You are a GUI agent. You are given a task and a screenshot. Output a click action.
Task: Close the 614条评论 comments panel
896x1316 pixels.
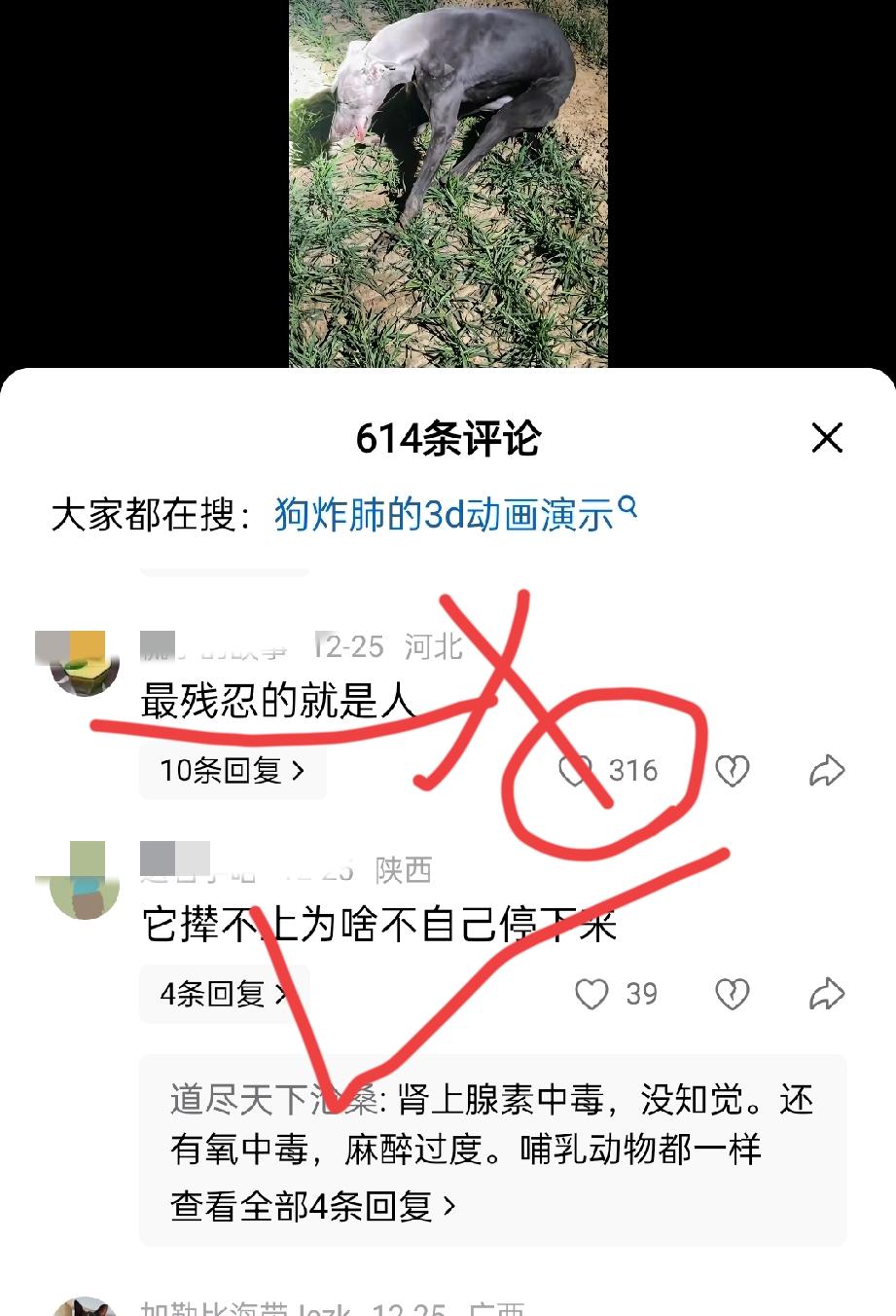(827, 438)
